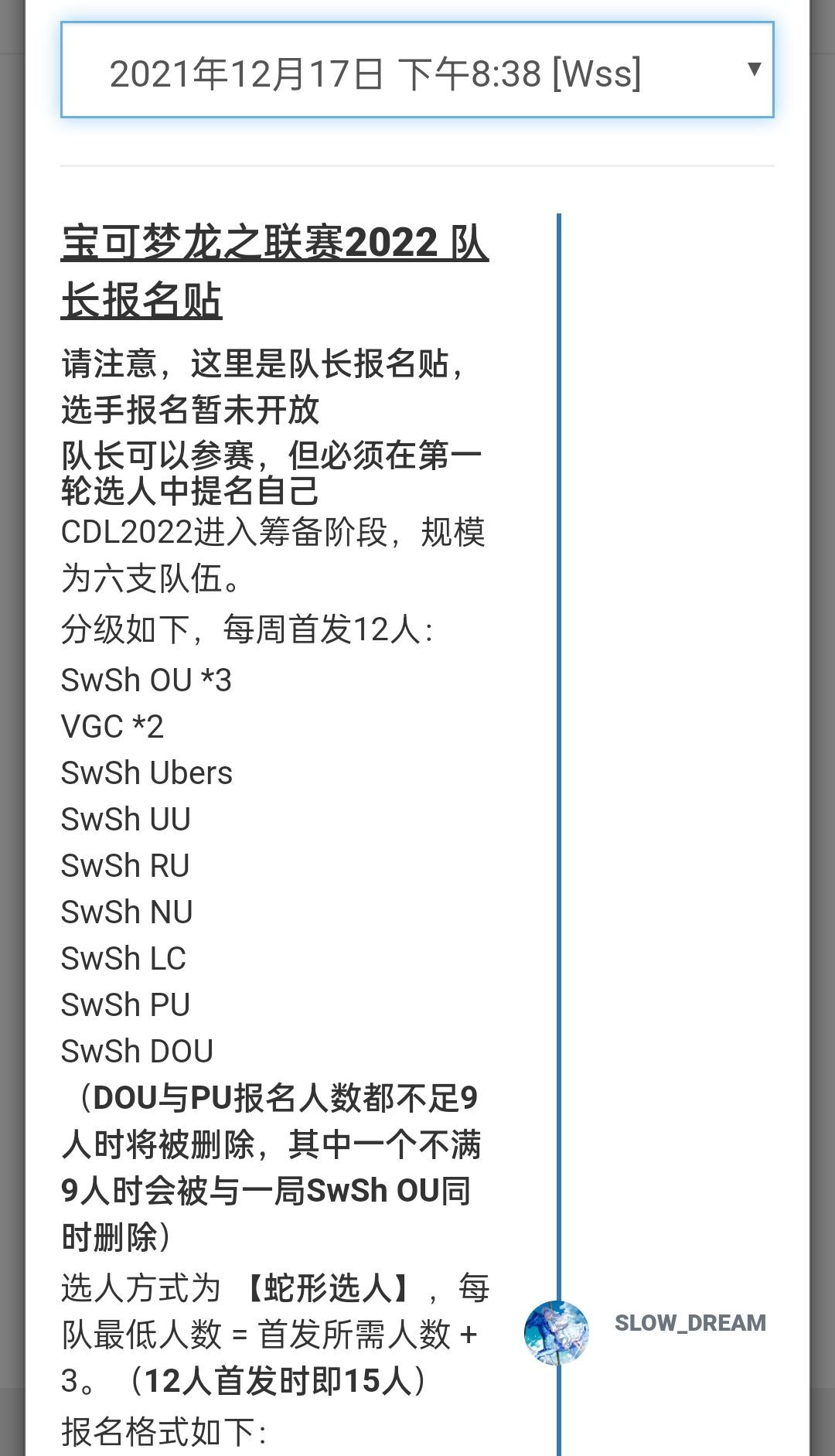Viewport: 835px width, 1456px height.
Task: Open SLOW_DREAM's avatar
Action: click(x=556, y=1333)
